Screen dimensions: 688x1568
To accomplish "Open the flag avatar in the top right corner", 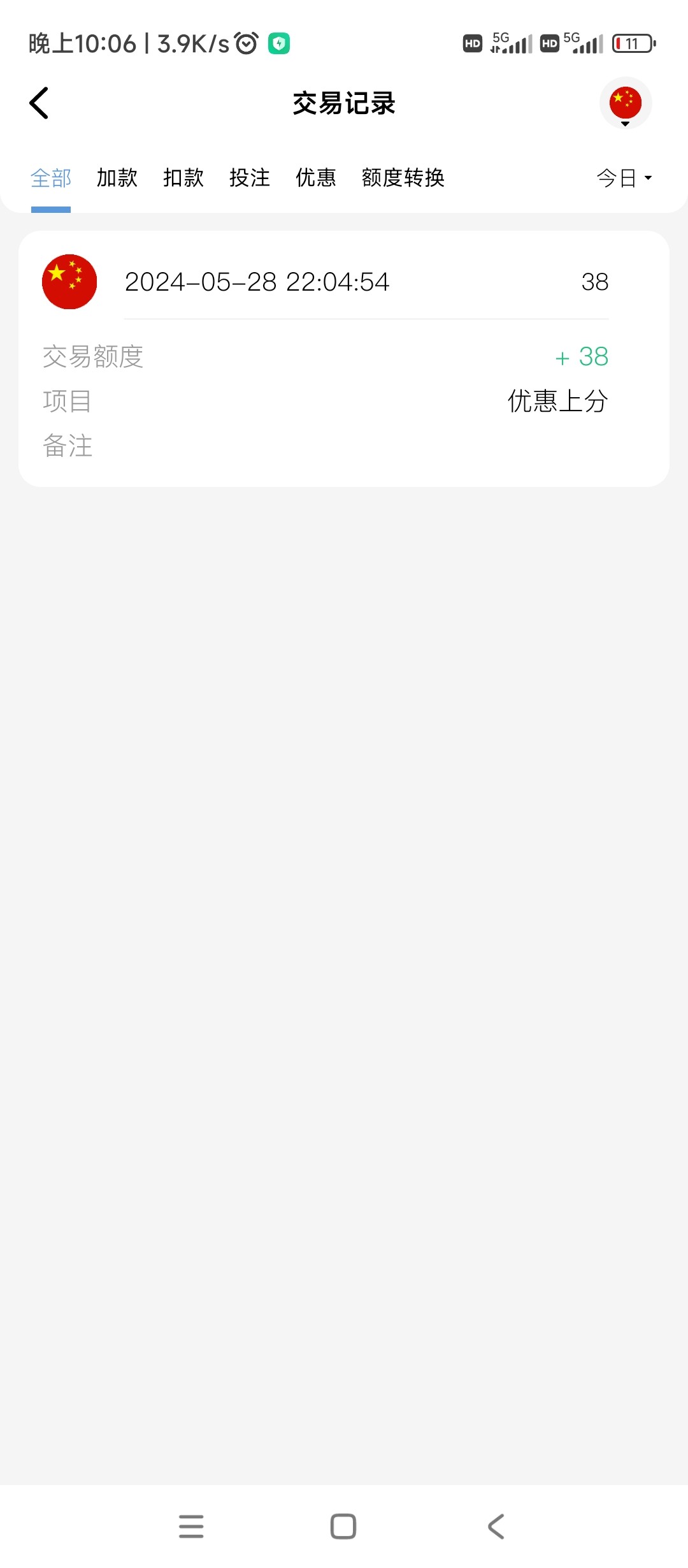I will [x=626, y=101].
